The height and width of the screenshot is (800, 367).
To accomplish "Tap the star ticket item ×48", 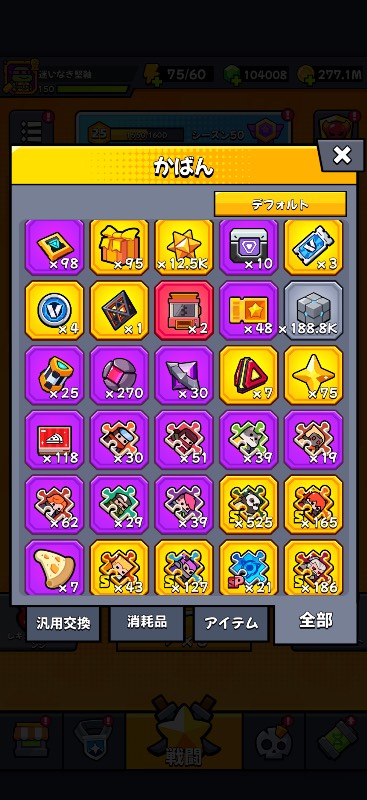I will point(249,310).
